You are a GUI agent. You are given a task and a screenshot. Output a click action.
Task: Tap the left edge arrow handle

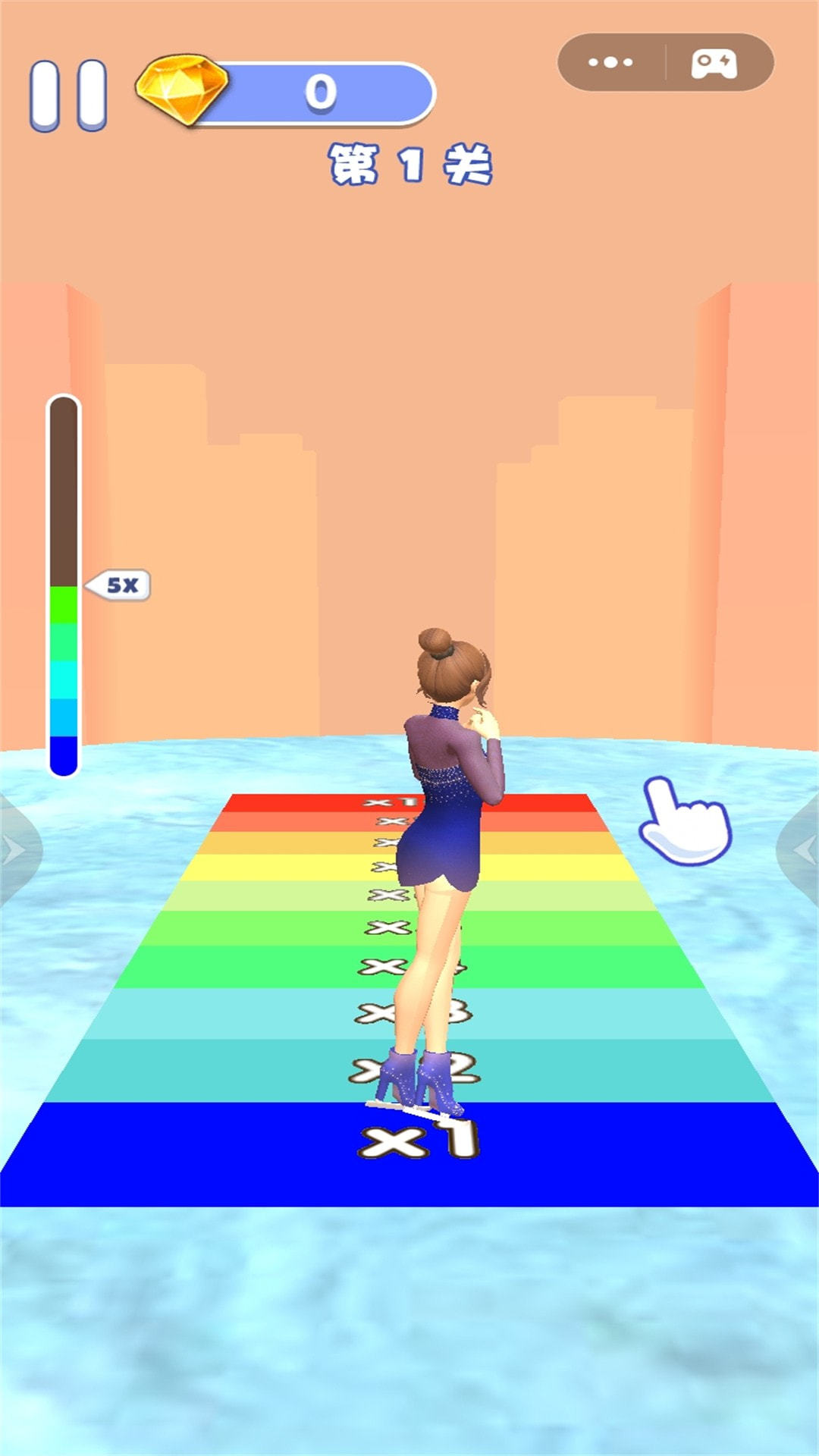pos(14,851)
